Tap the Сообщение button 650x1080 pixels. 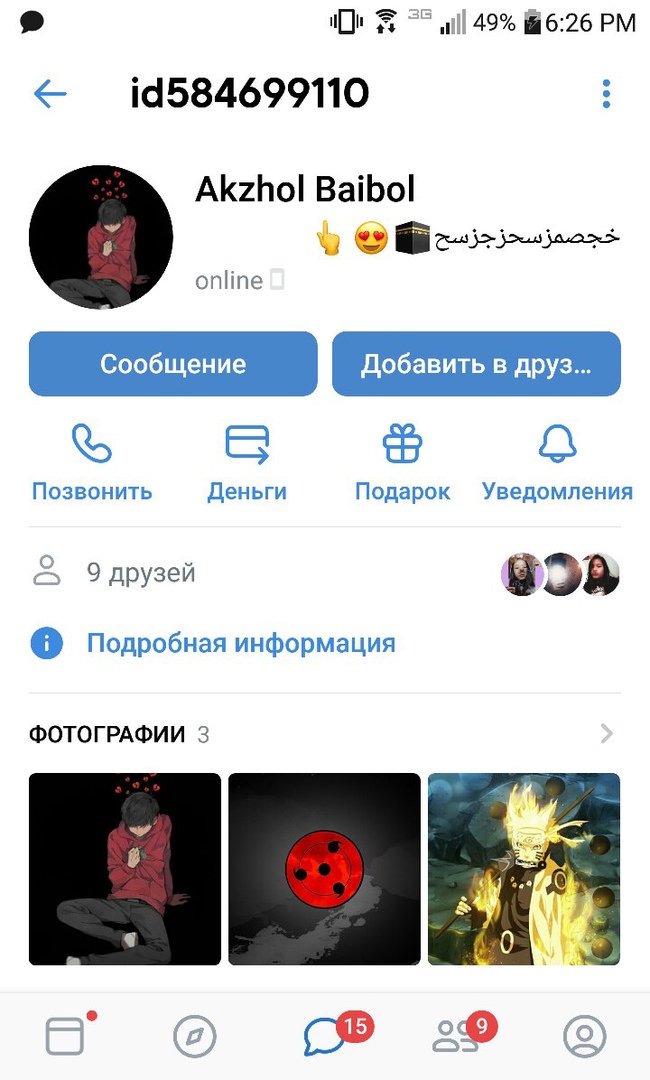click(173, 364)
